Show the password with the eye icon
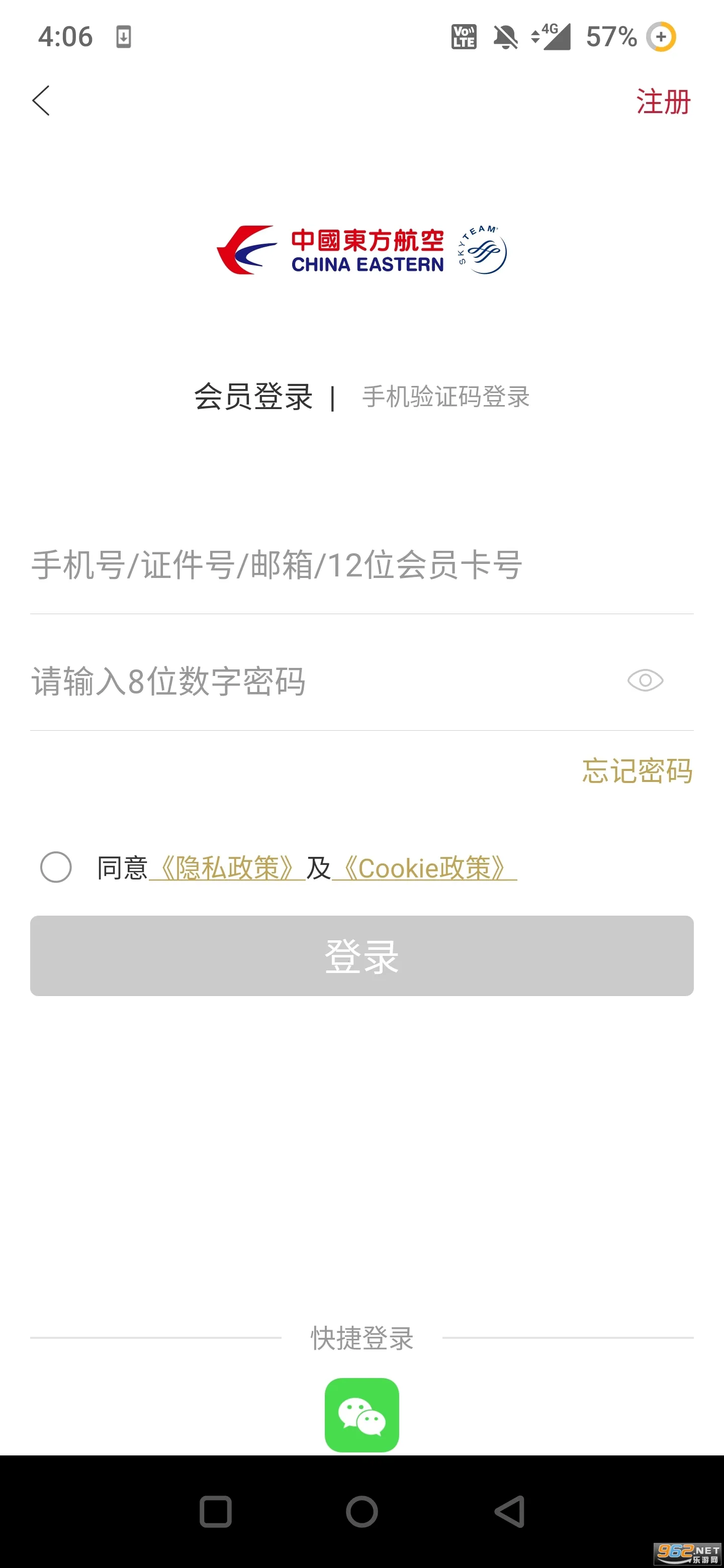This screenshot has width=724, height=1568. (x=646, y=680)
